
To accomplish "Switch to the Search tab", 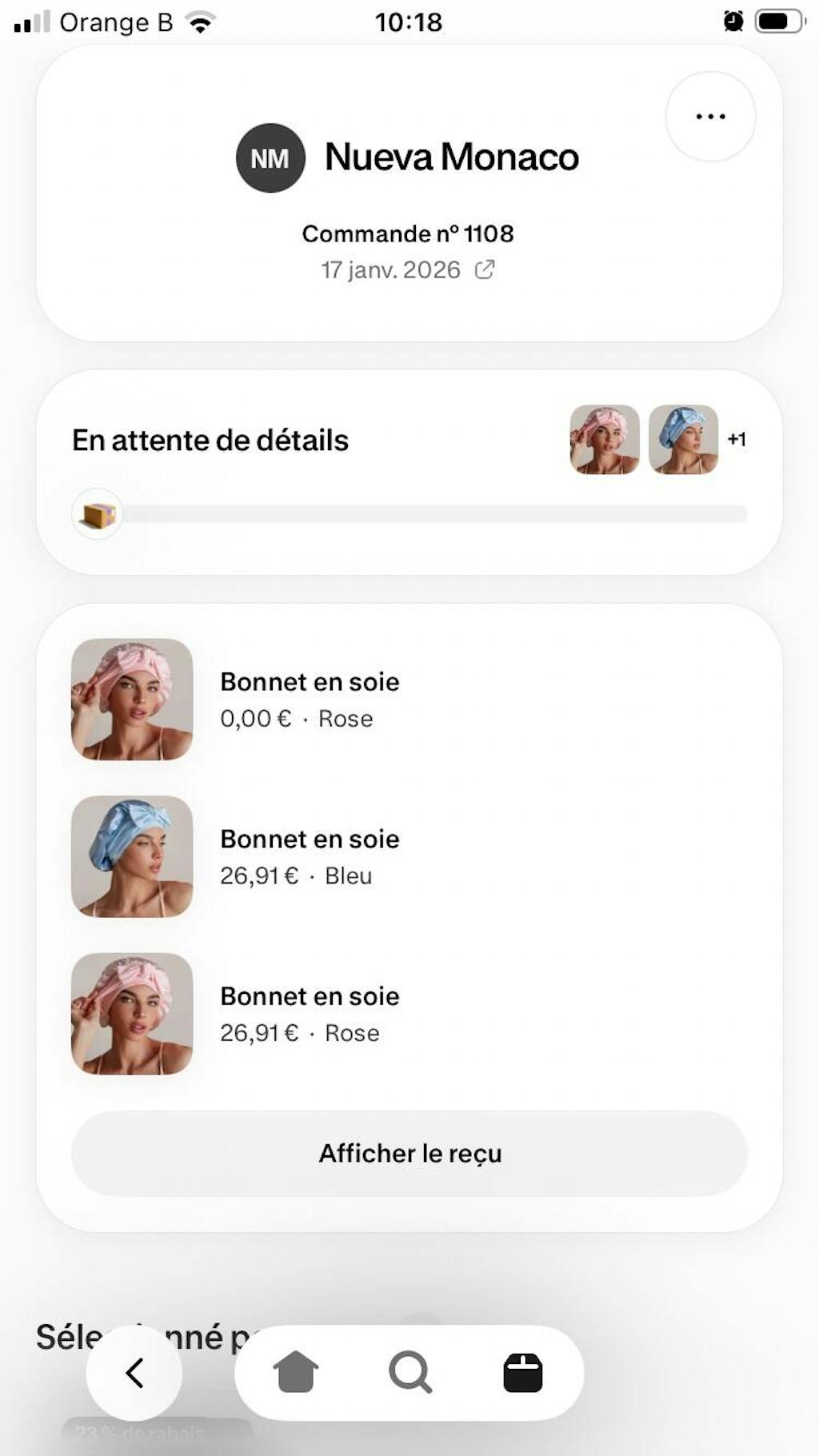I will coord(410,1373).
